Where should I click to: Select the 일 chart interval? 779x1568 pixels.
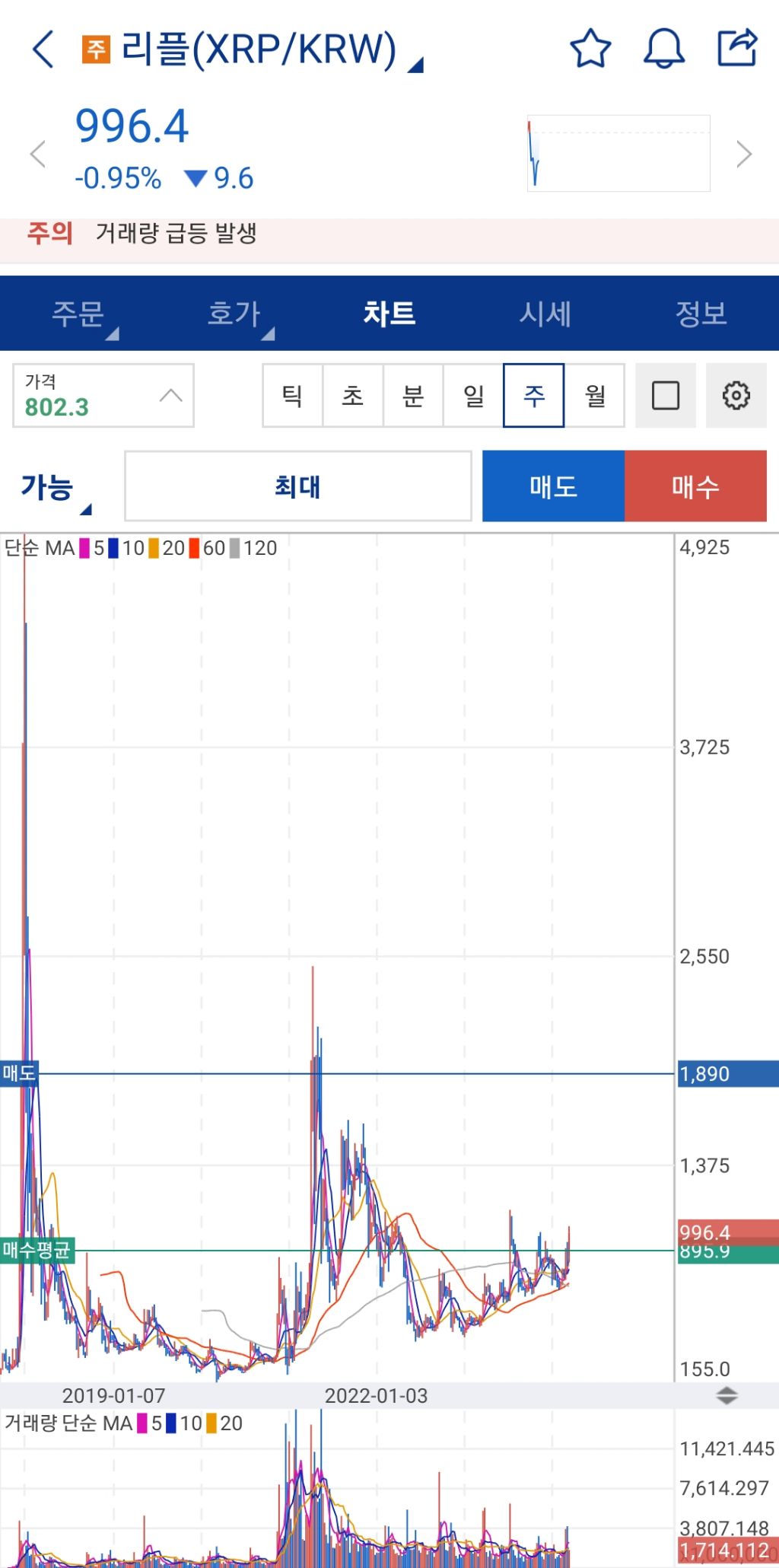click(473, 395)
